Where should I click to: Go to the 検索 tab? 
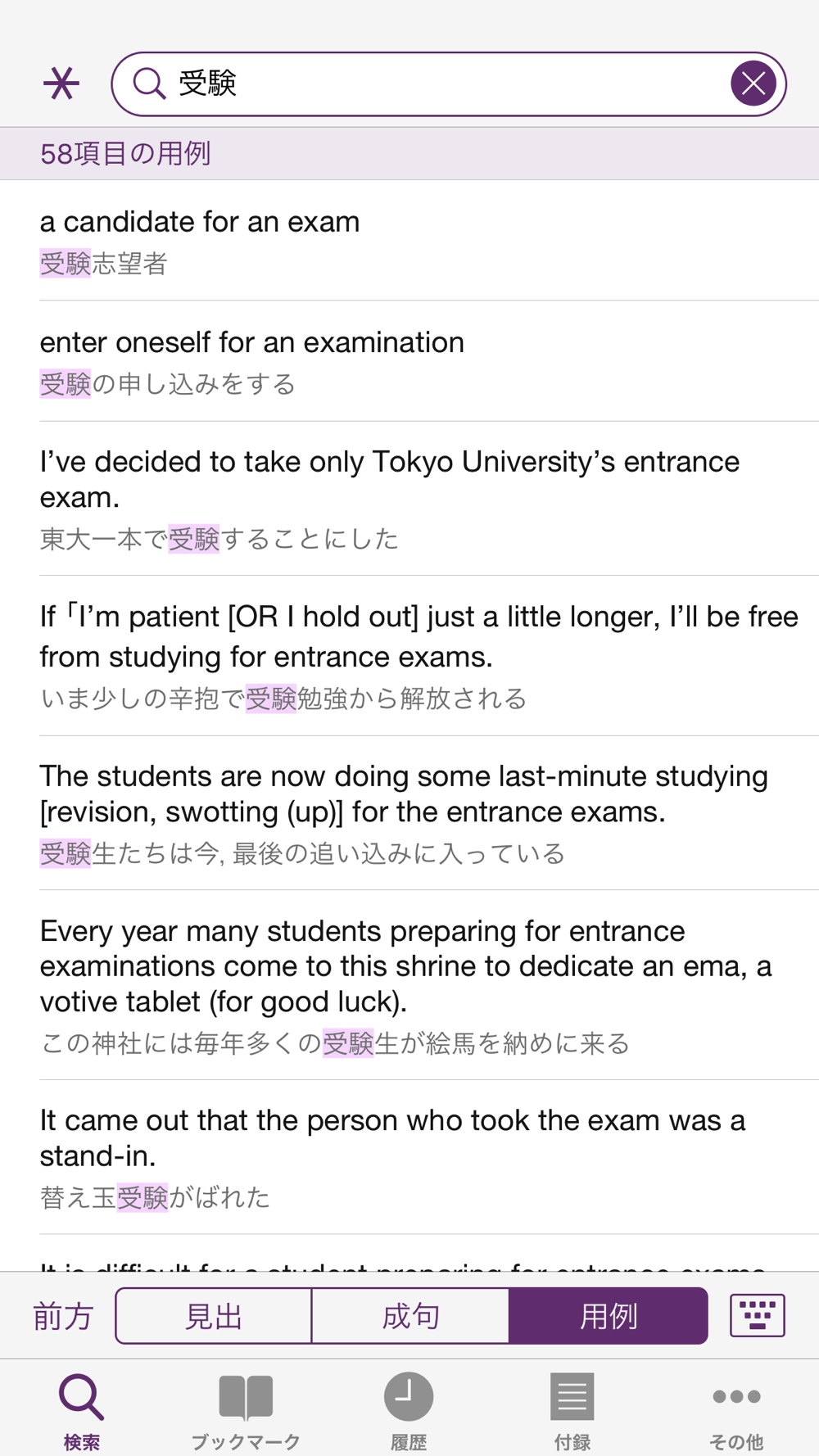[82, 1412]
